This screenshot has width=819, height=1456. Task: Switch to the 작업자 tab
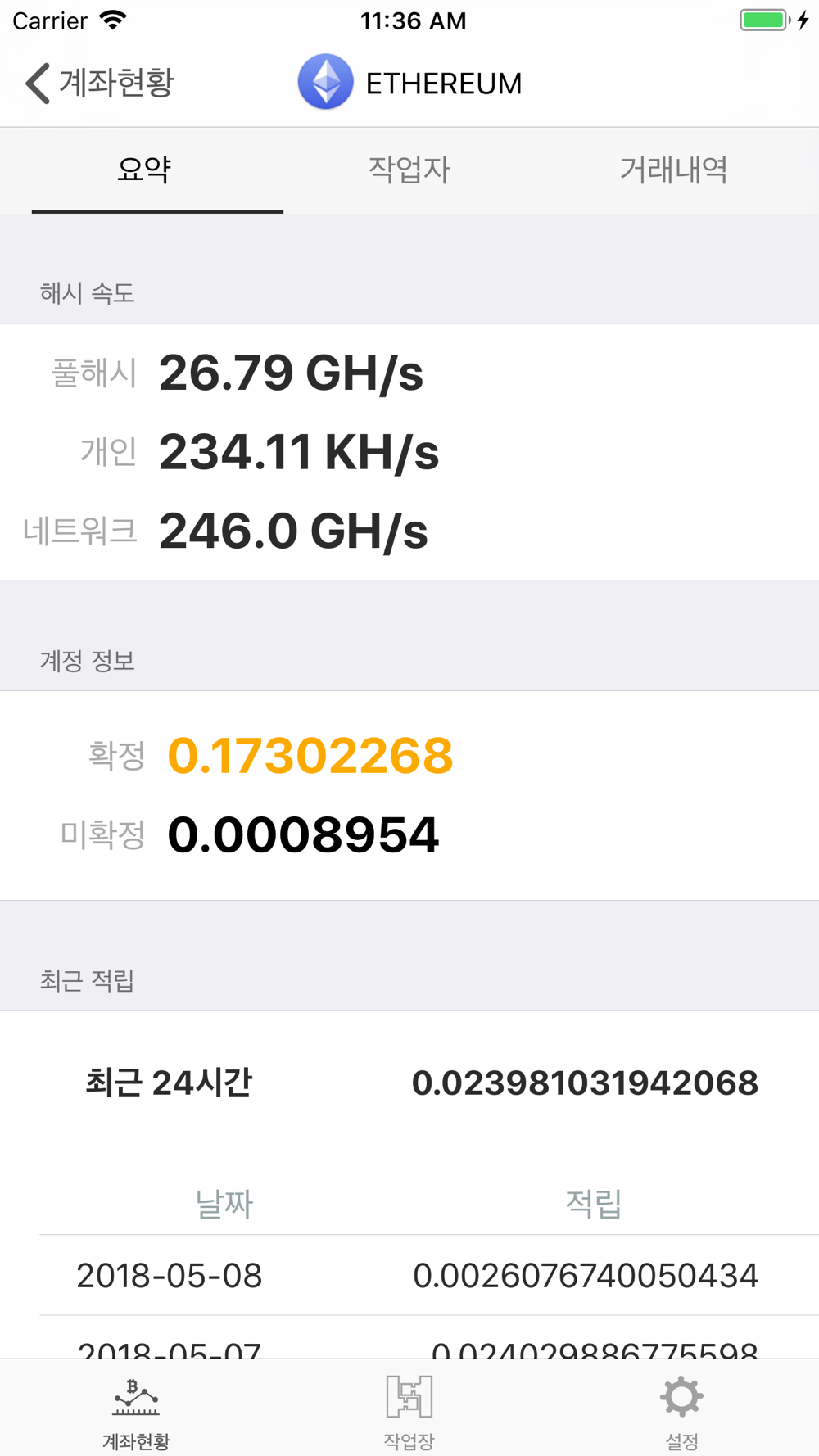(409, 170)
